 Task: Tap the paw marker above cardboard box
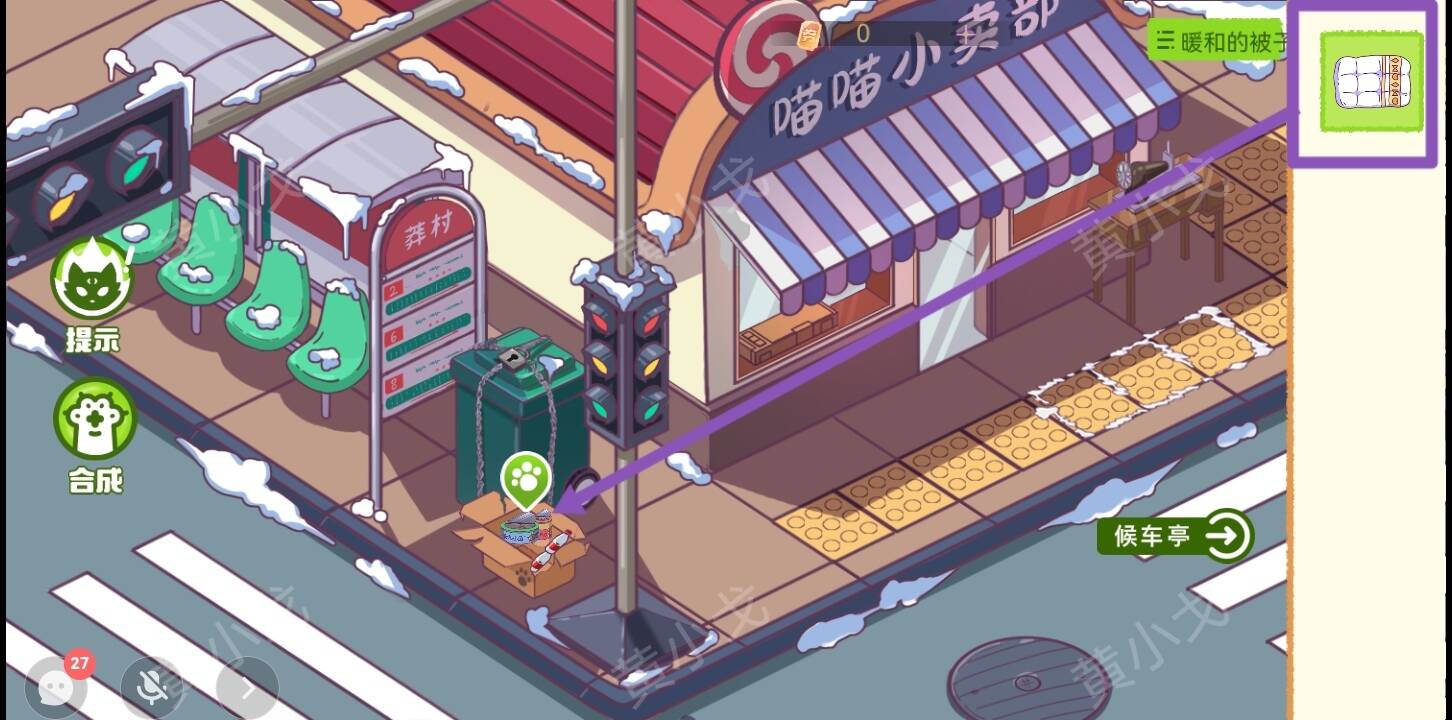click(526, 479)
